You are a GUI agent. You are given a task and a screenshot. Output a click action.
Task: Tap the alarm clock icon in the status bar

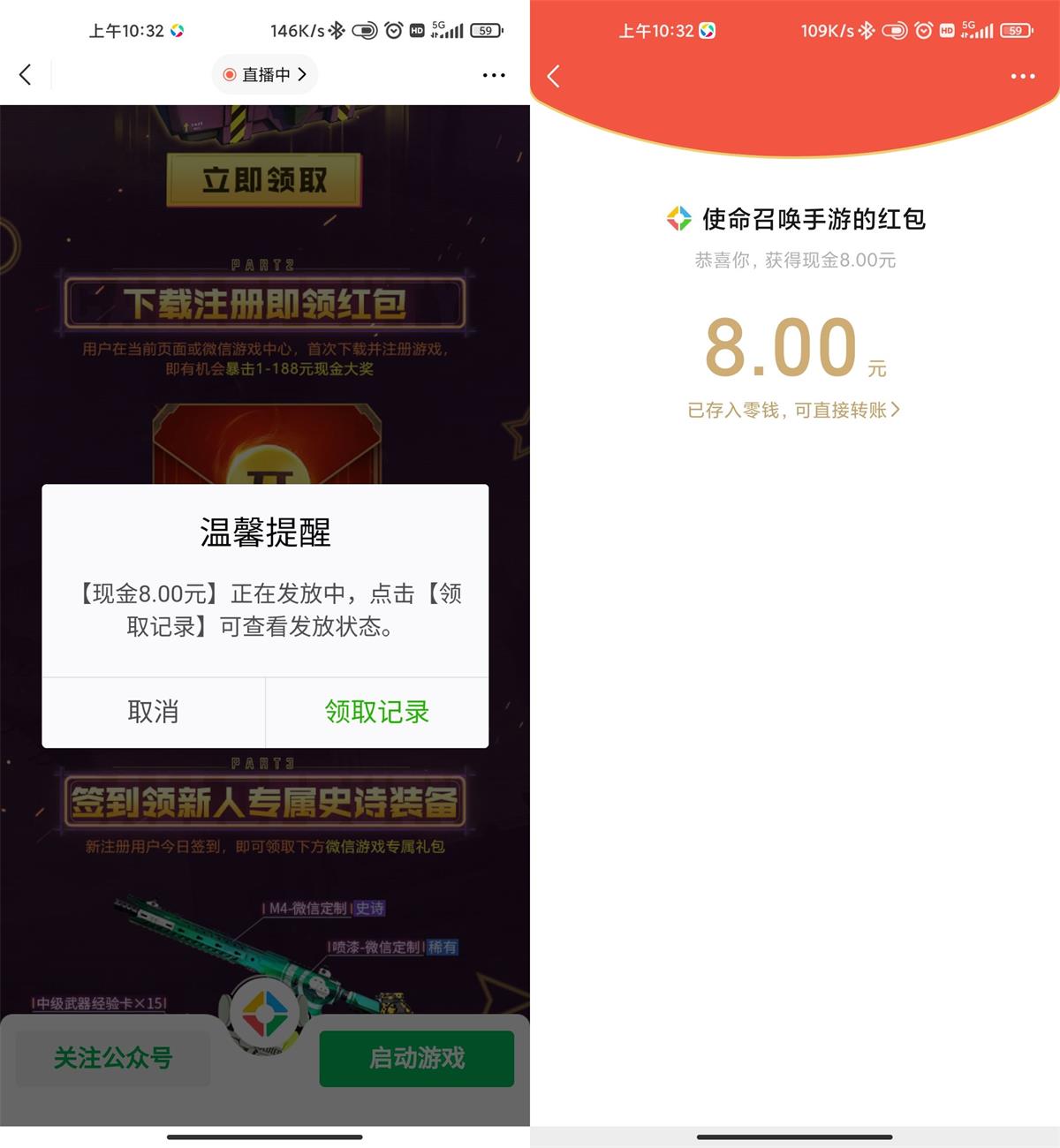[x=392, y=30]
